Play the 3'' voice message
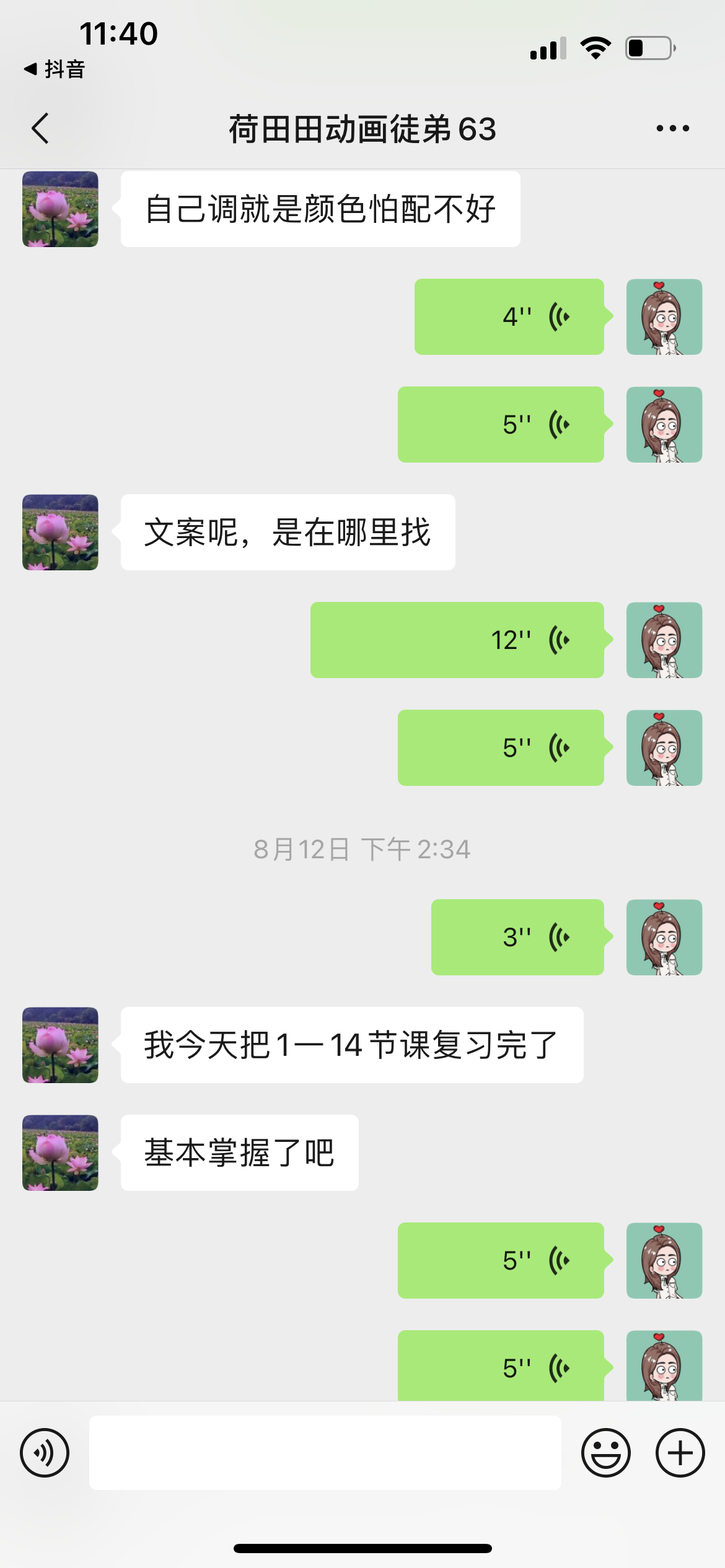The image size is (725, 1568). [517, 937]
